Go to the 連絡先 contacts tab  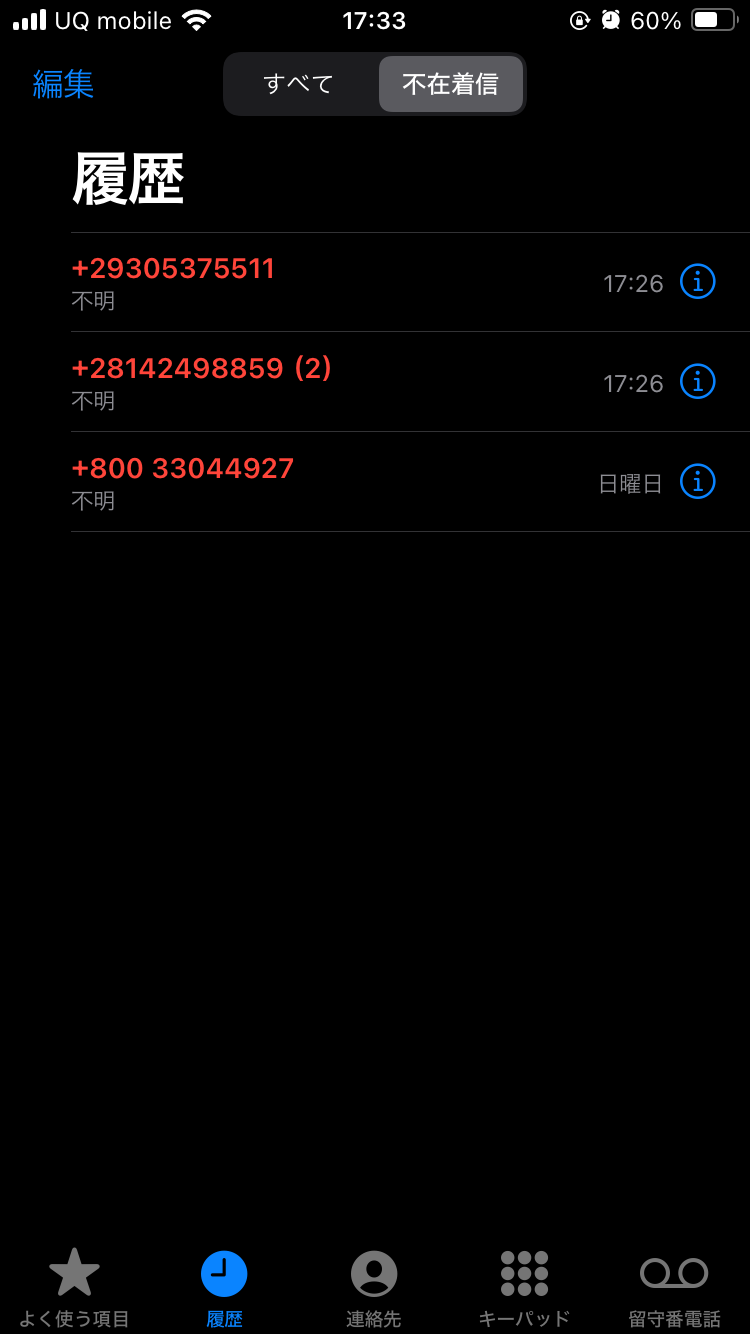(374, 1286)
